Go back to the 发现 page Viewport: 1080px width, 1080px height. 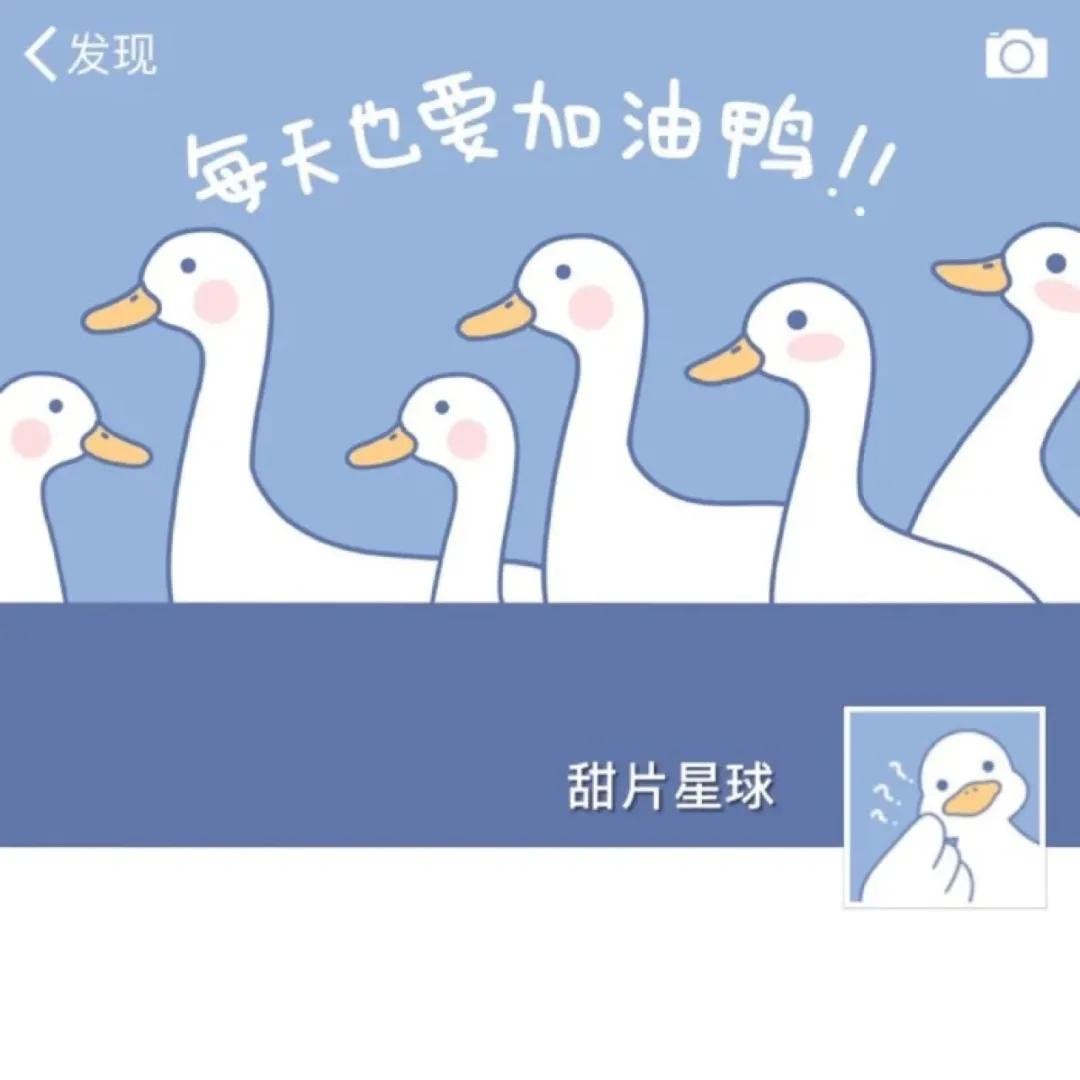(x=88, y=54)
